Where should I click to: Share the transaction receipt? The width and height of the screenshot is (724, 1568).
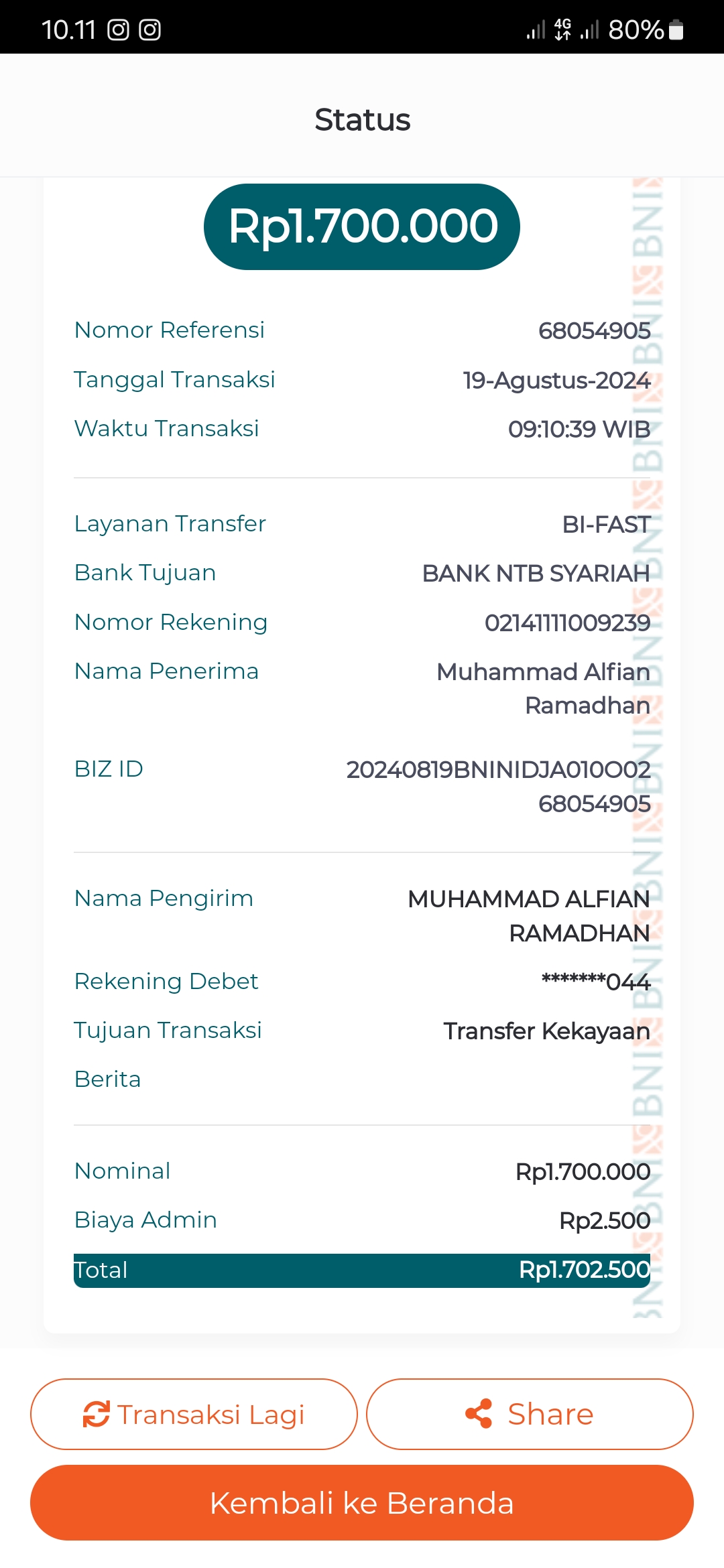530,1415
